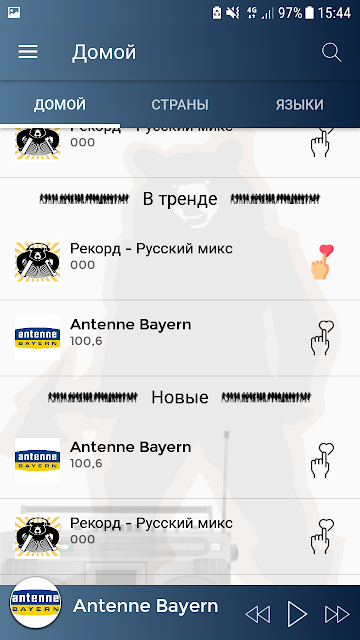Screen dimensions: 360x640
Task: Favorite Antenne Bayern in Новые section
Action: tap(322, 460)
